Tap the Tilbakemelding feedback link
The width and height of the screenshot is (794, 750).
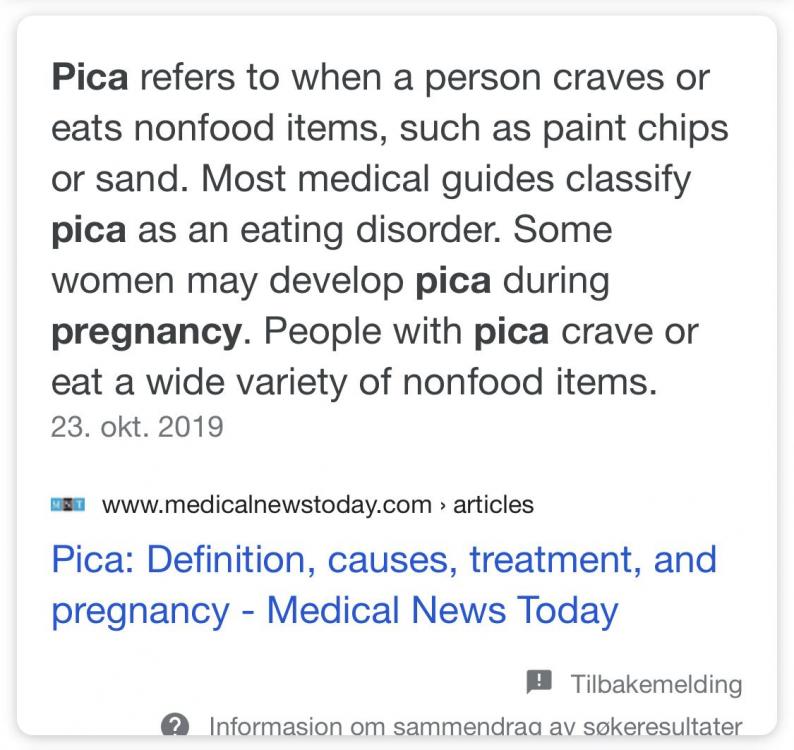coord(655,684)
